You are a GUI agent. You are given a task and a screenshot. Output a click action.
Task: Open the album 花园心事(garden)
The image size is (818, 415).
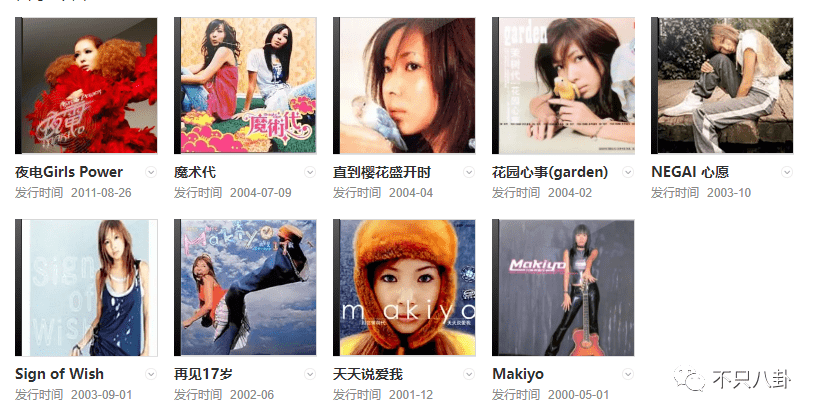click(x=564, y=86)
